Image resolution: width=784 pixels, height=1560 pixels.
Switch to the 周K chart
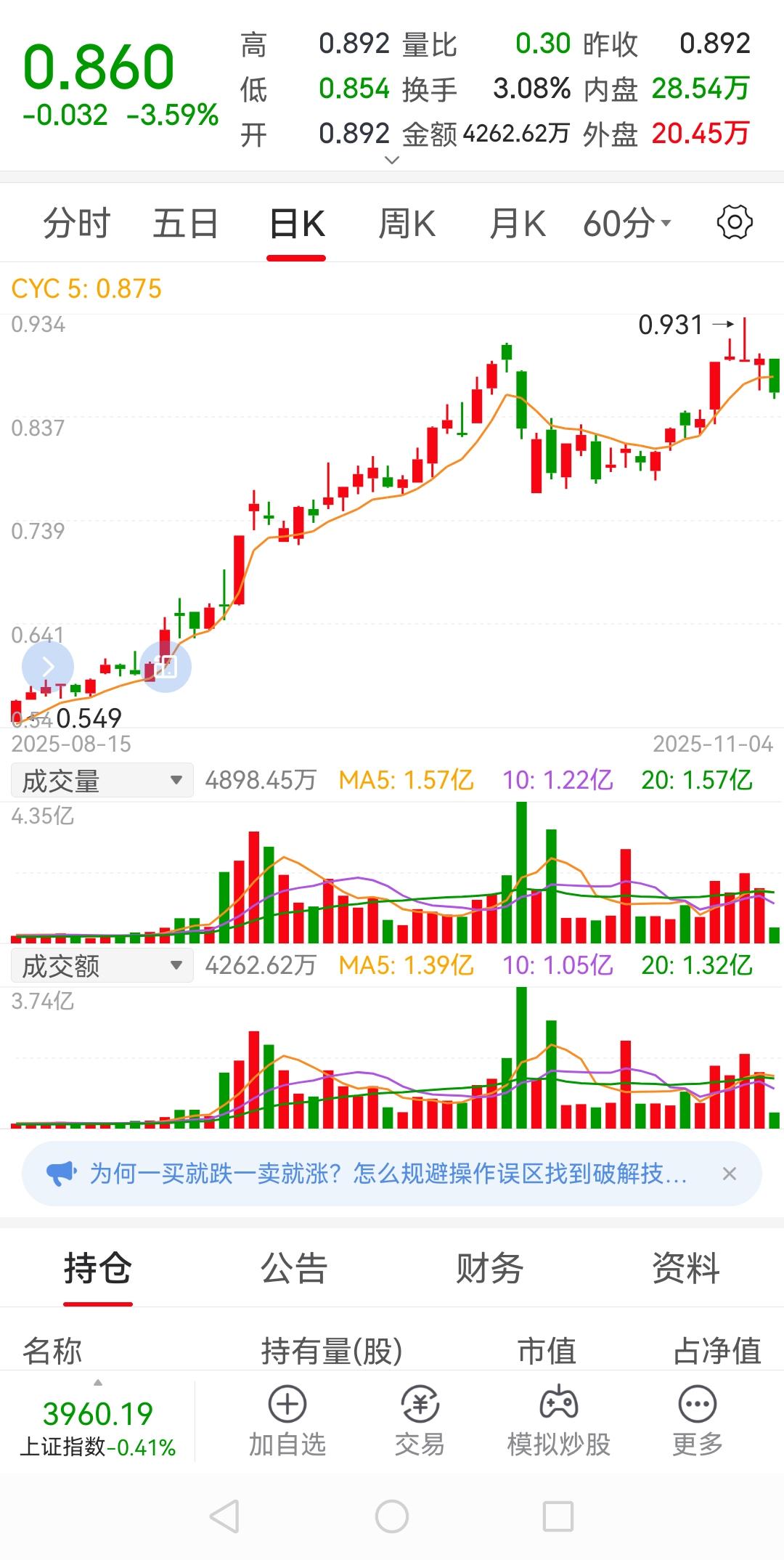(407, 223)
